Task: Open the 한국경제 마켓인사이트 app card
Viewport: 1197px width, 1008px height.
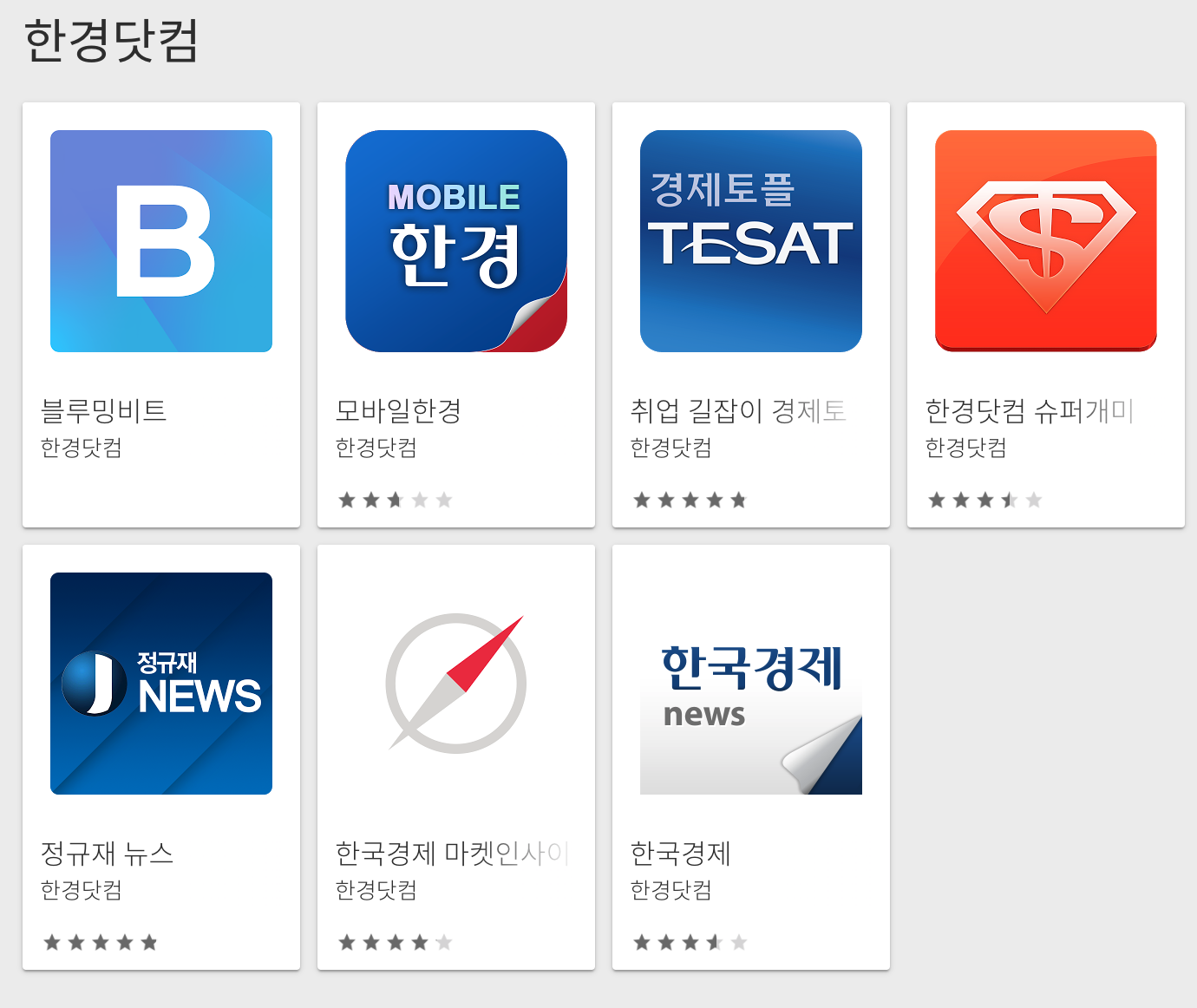Action: click(456, 684)
